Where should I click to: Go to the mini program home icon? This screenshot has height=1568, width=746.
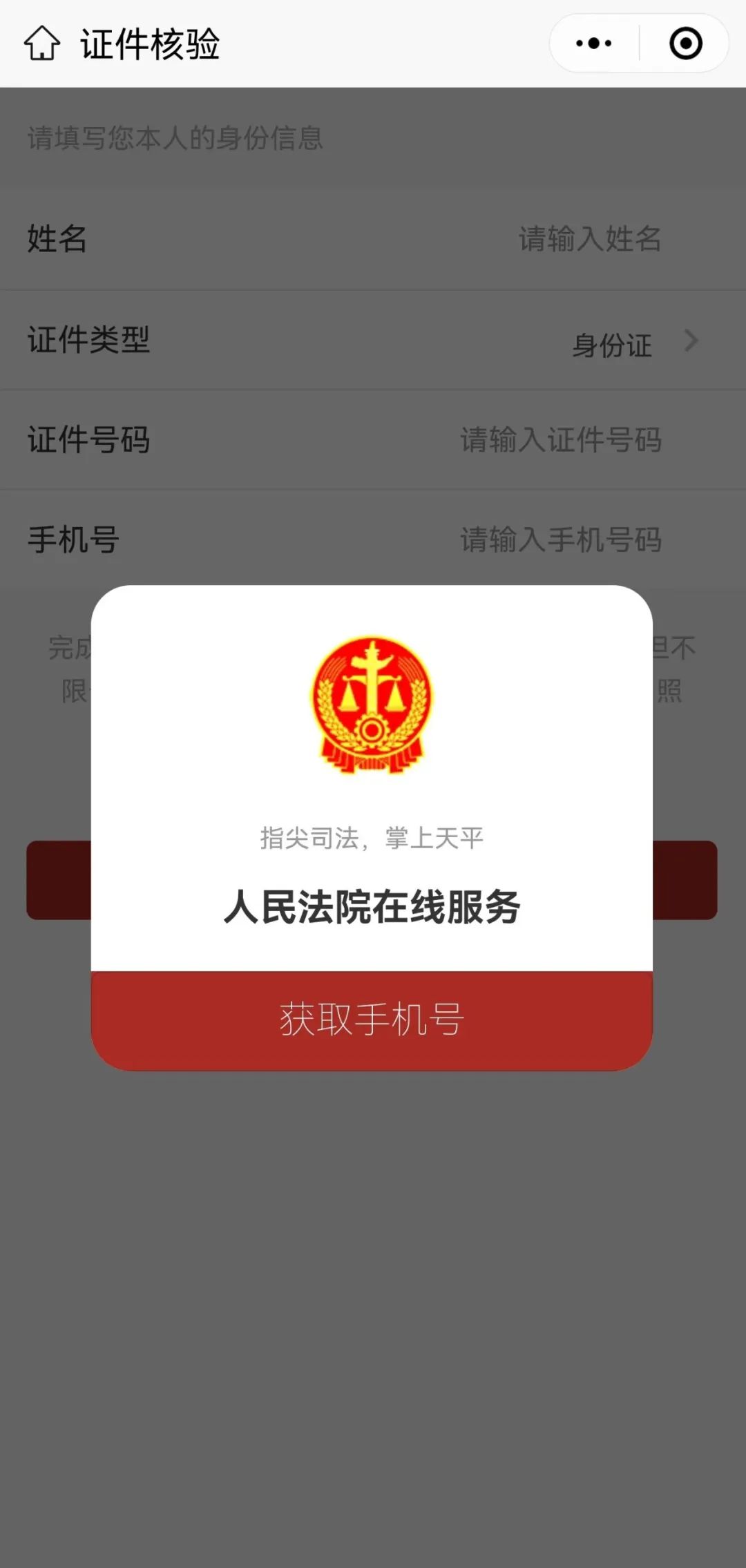pyautogui.click(x=42, y=44)
